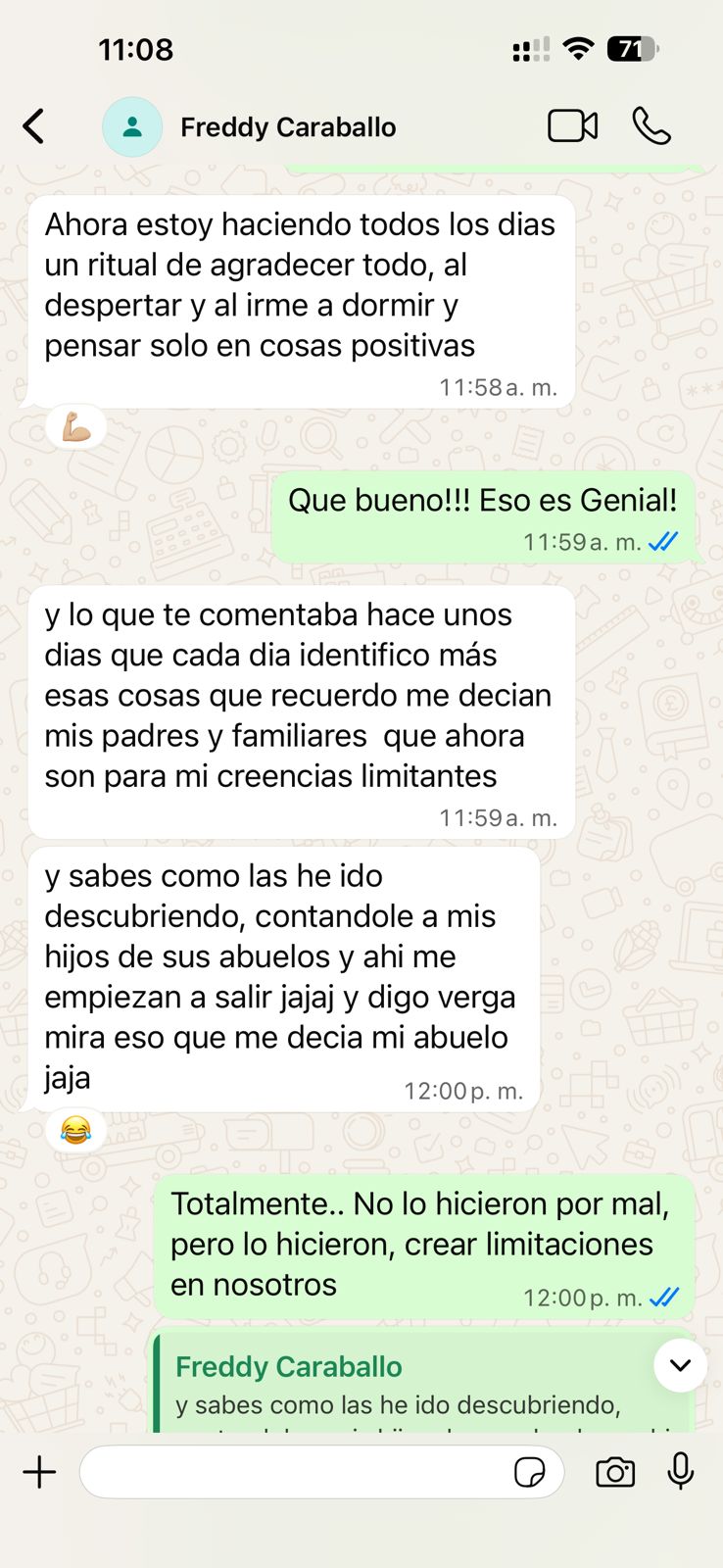Viewport: 723px width, 1568px height.
Task: Focus the message text field
Action: coord(294,1472)
